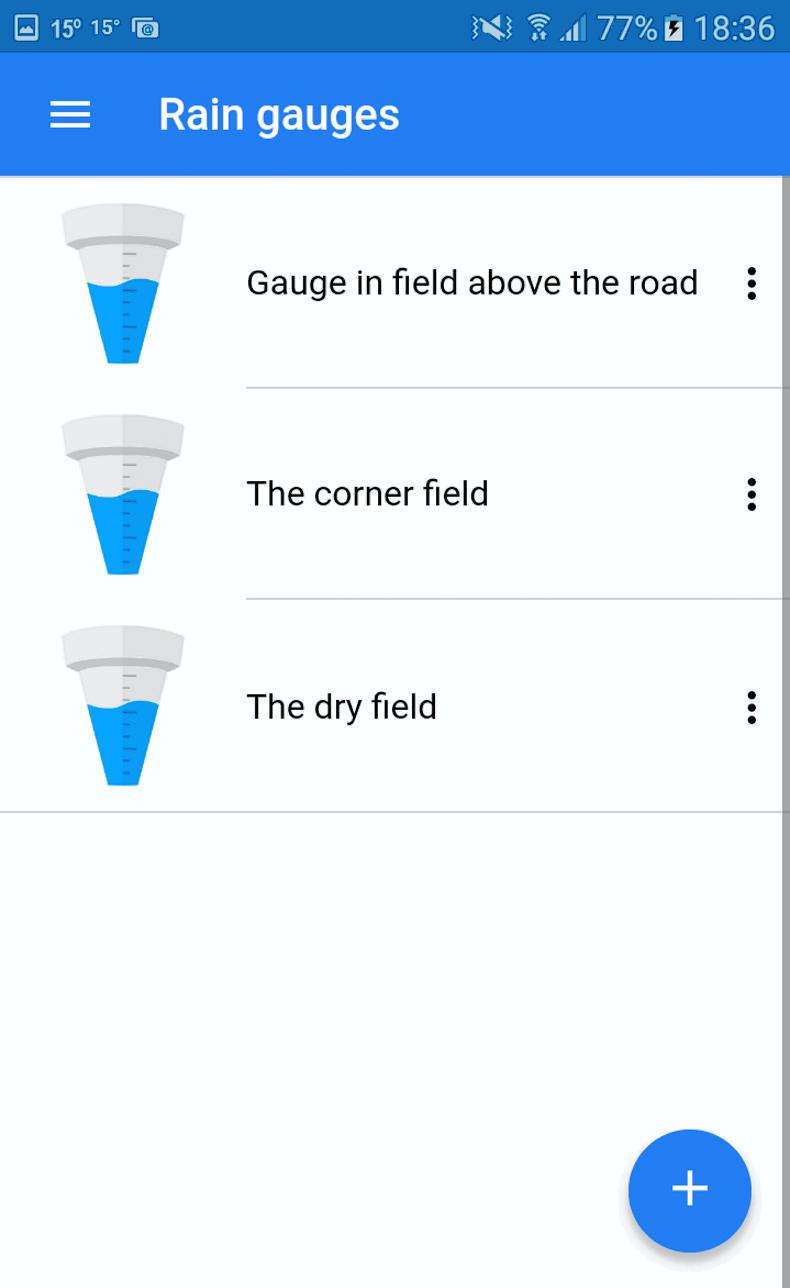Image resolution: width=790 pixels, height=1288 pixels.
Task: Open Gauge in field above the road
Action: click(x=471, y=283)
